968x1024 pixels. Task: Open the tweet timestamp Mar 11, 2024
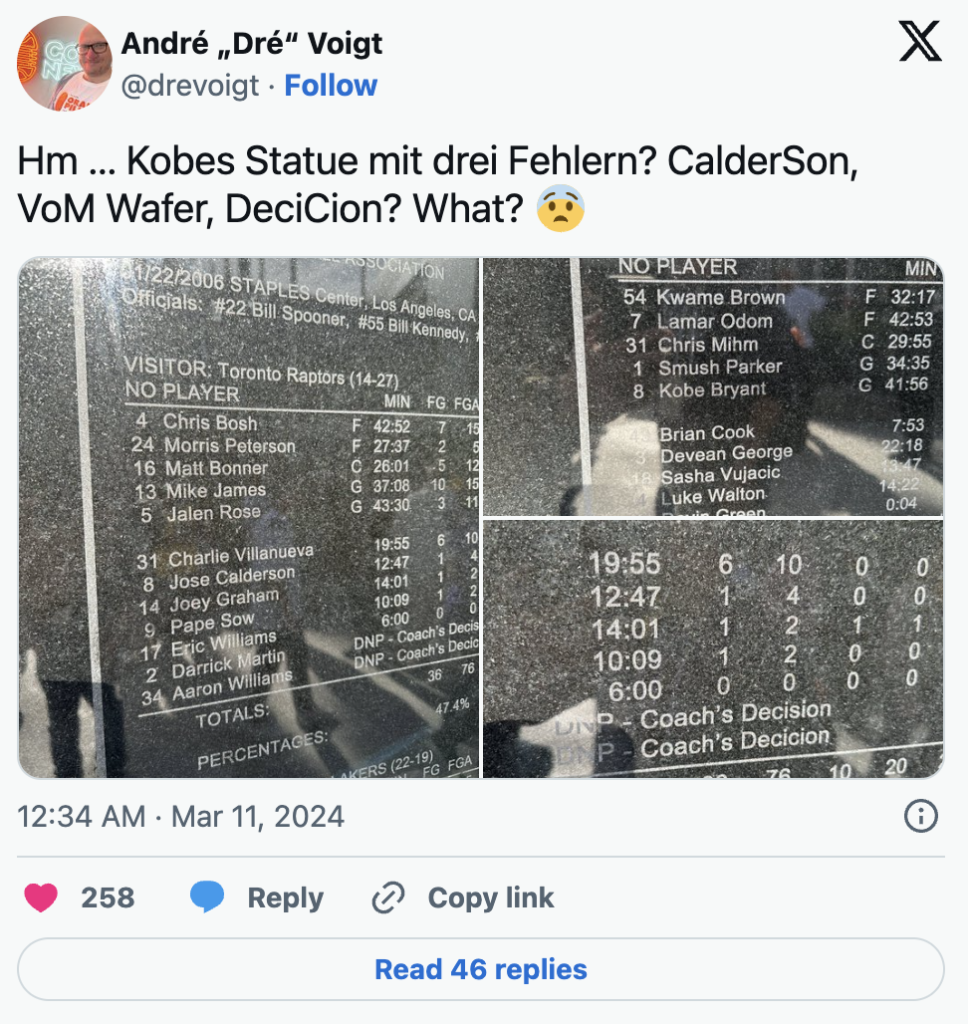coord(181,816)
